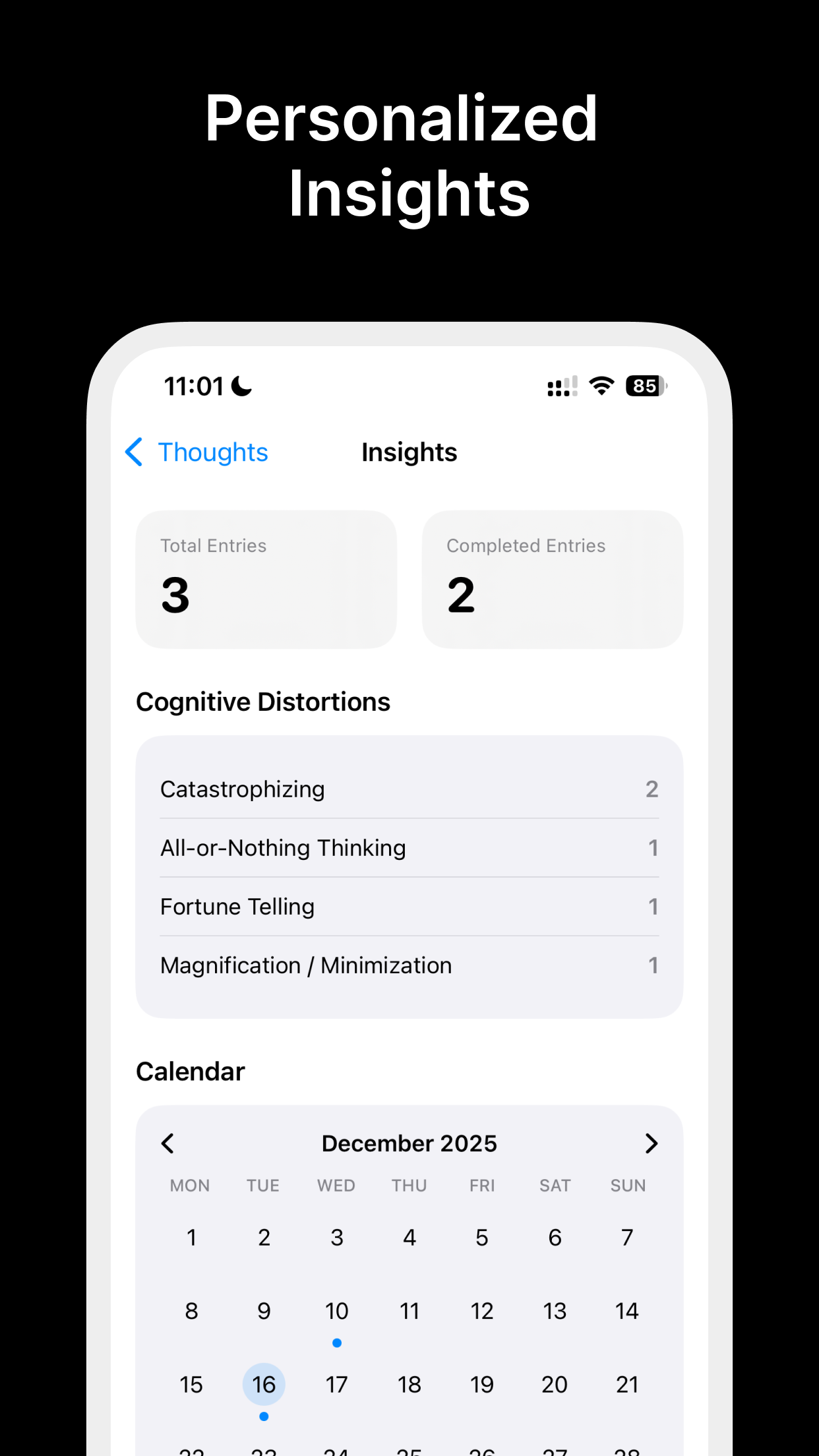Select December 1 on the calendar
This screenshot has width=819, height=1456.
pos(191,1238)
